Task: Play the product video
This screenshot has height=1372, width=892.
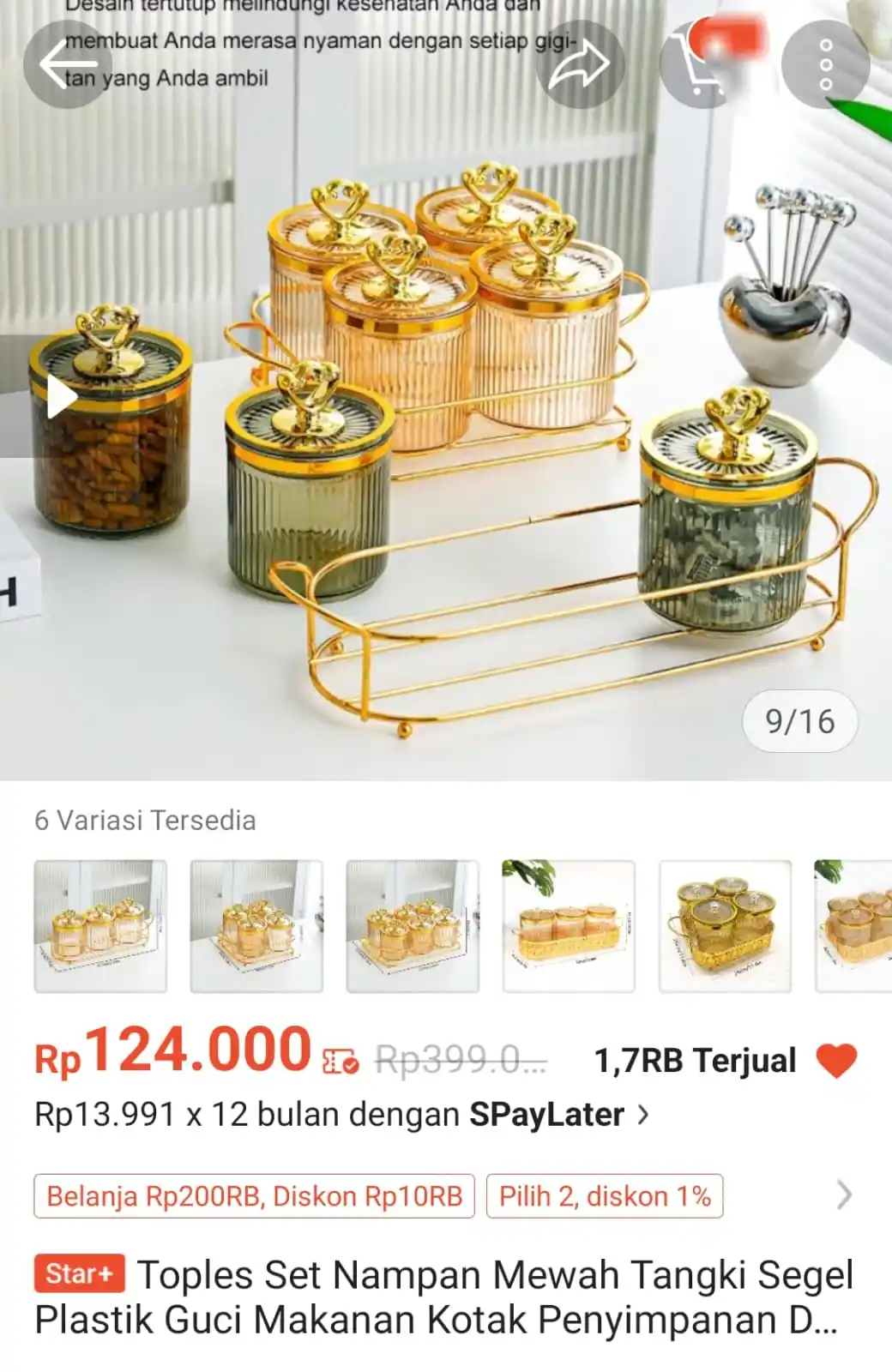Action: click(60, 397)
